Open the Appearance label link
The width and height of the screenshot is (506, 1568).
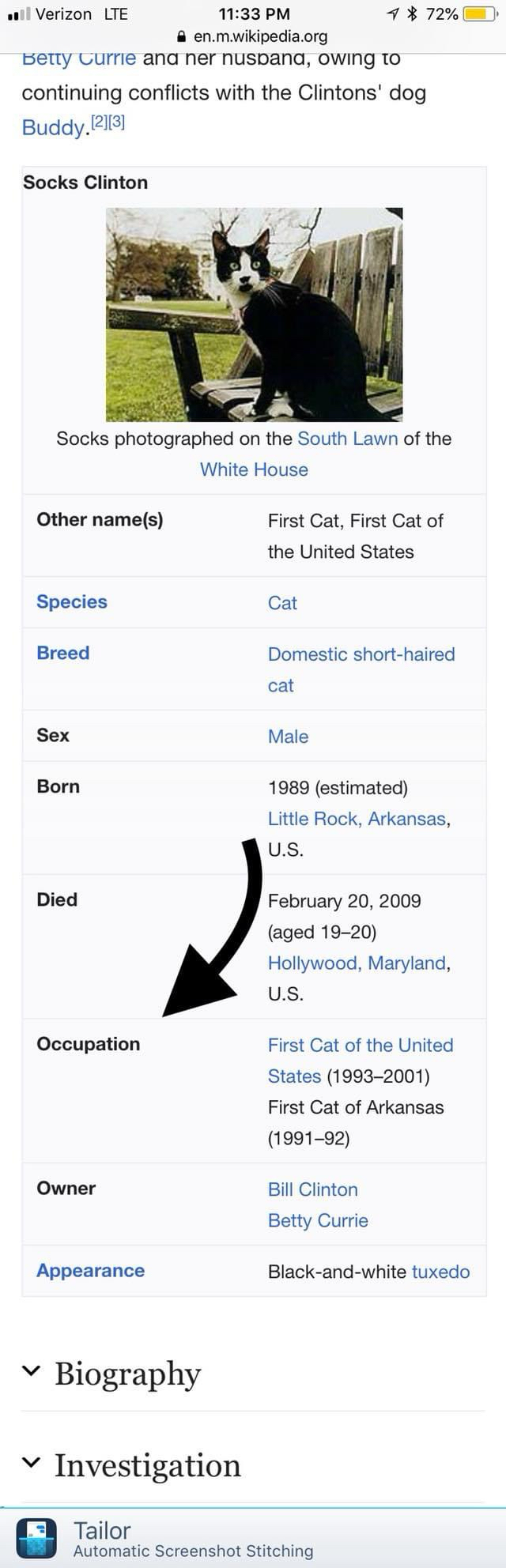pos(90,1271)
